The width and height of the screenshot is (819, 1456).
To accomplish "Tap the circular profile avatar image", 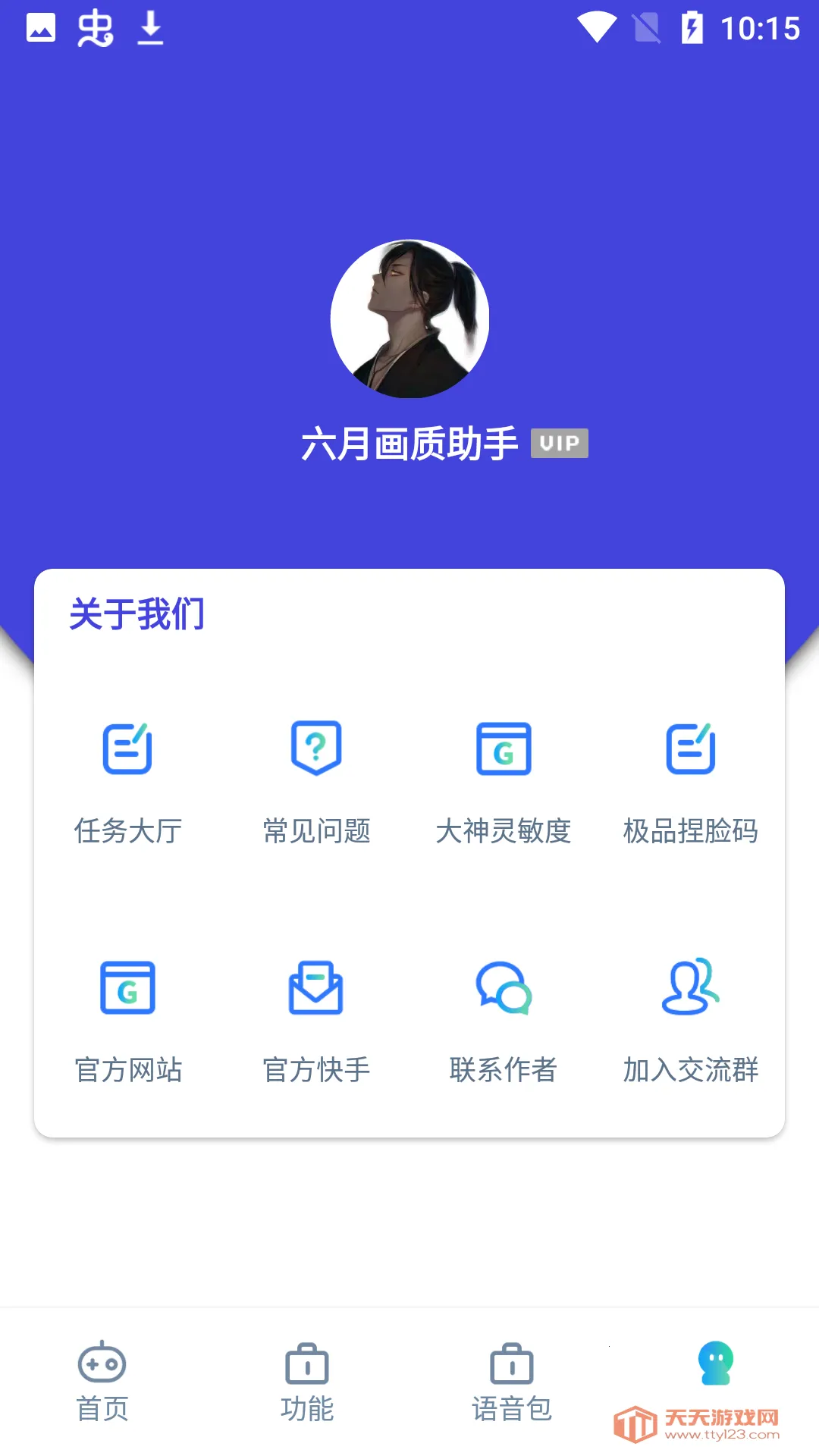I will click(x=409, y=317).
